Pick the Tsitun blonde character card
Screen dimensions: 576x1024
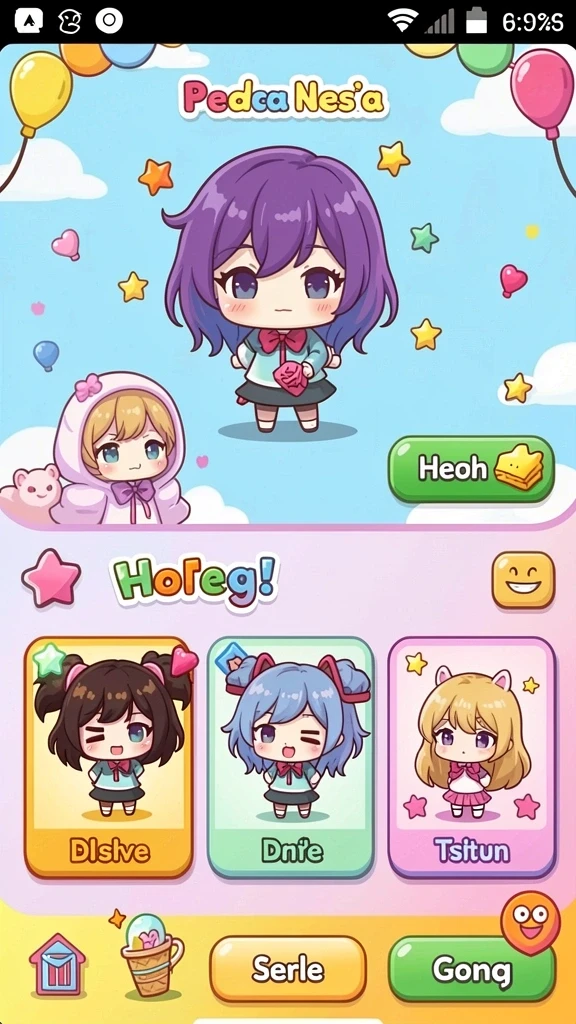tap(472, 758)
